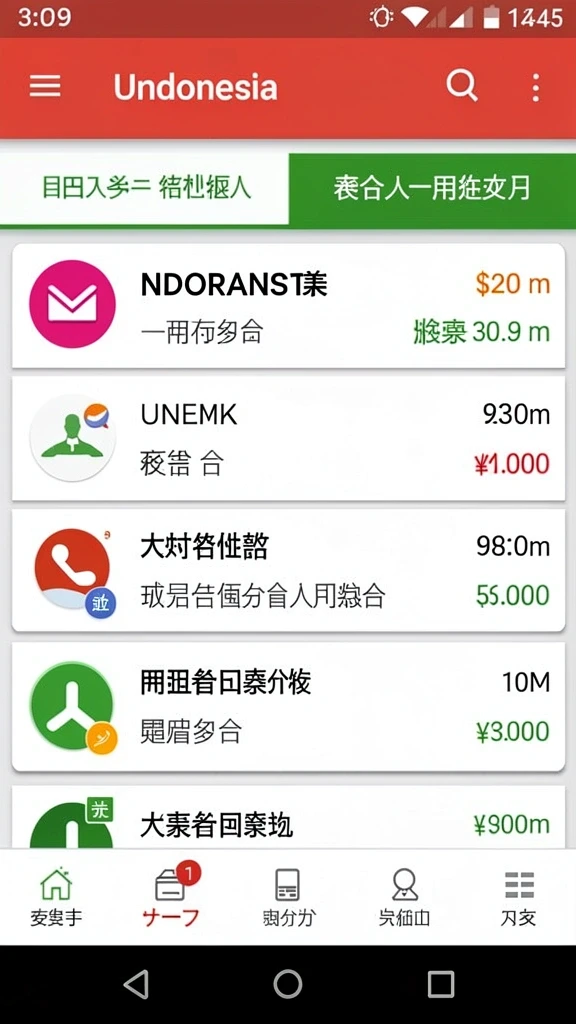Image resolution: width=576 pixels, height=1024 pixels.
Task: Open the partly visible row showing ¥900m
Action: click(x=289, y=816)
